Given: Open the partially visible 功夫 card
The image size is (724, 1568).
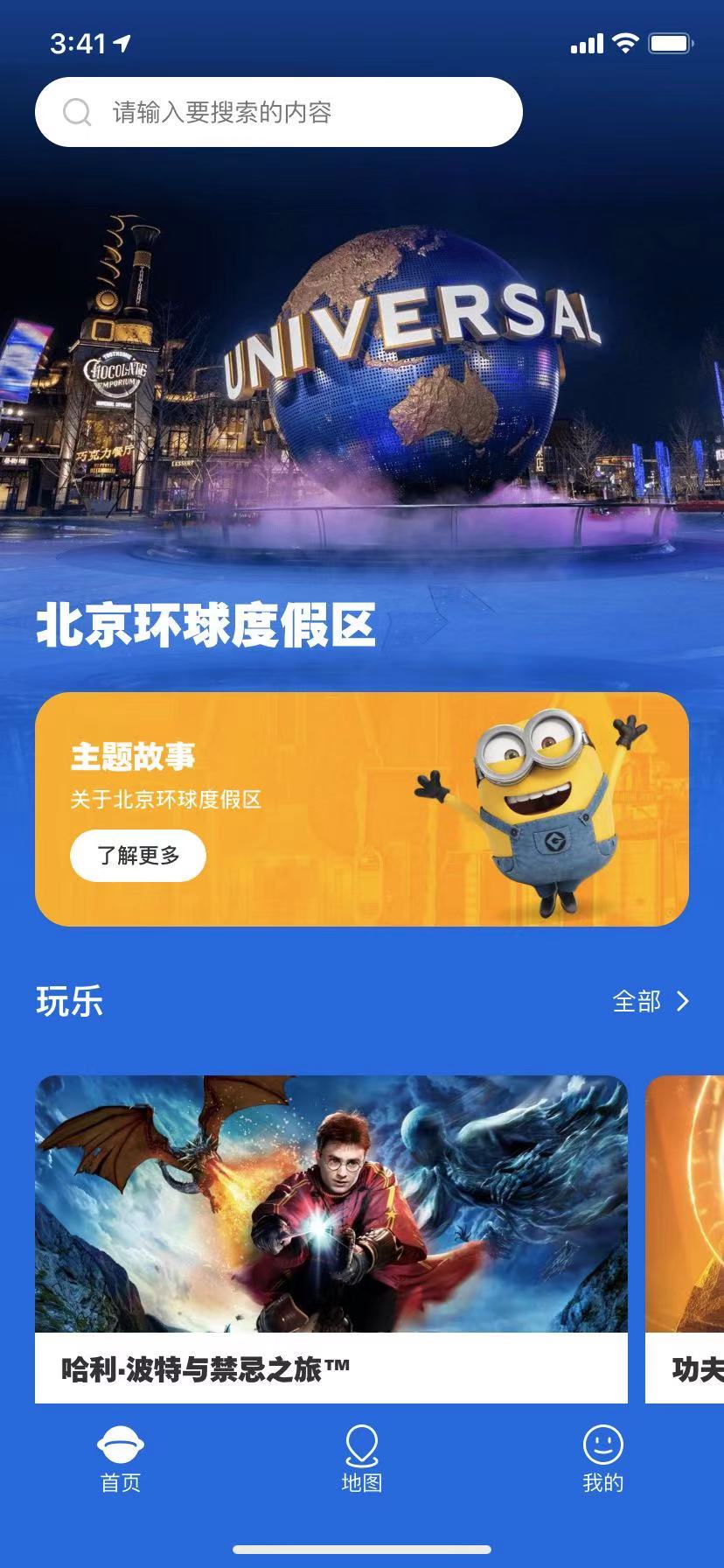Looking at the screenshot, I should pyautogui.click(x=686, y=1238).
